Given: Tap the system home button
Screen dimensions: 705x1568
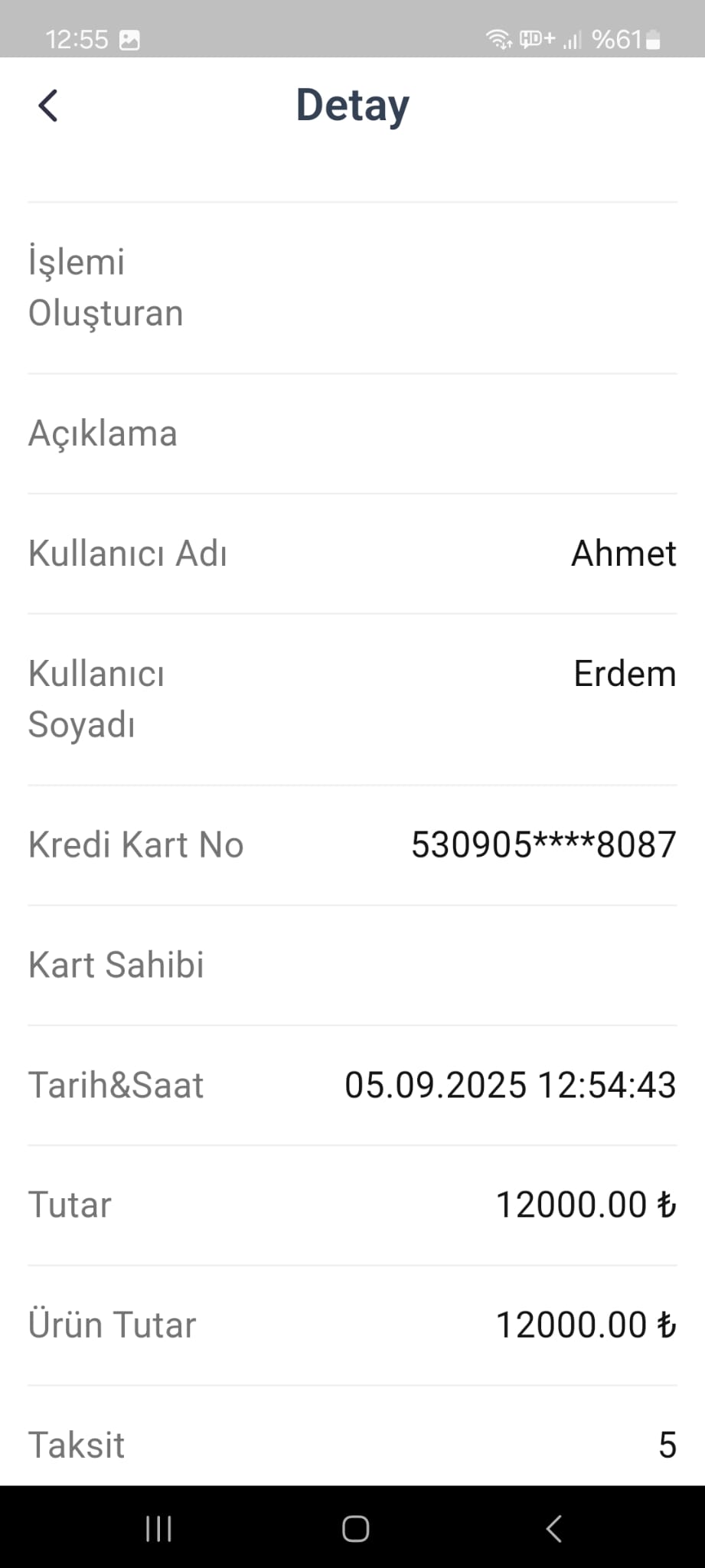Looking at the screenshot, I should pyautogui.click(x=355, y=1528).
